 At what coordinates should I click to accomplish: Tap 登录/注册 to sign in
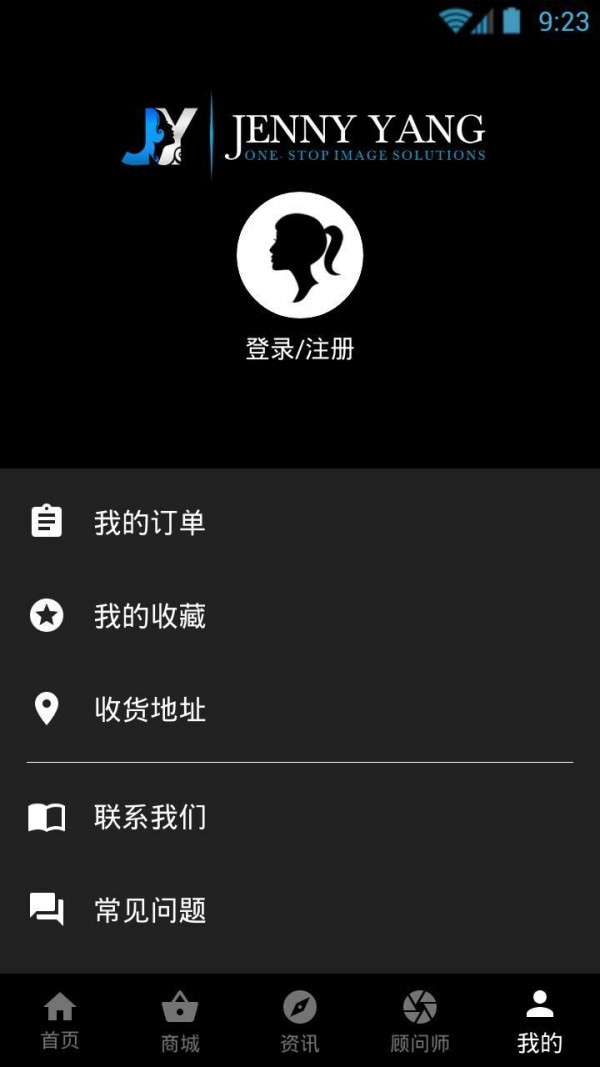coord(299,349)
